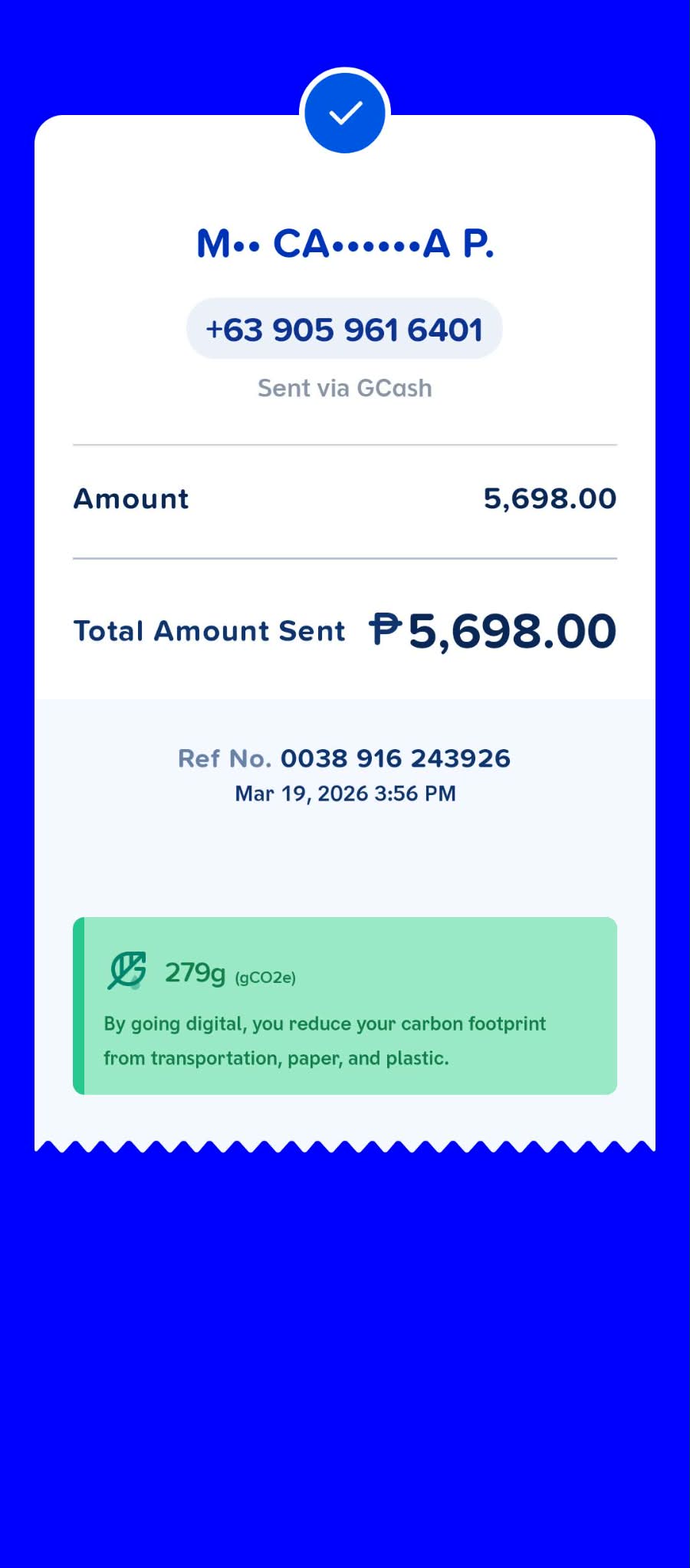The height and width of the screenshot is (1568, 690).
Task: Click the phone number +63 905 961 6401 chip
Action: [x=345, y=328]
